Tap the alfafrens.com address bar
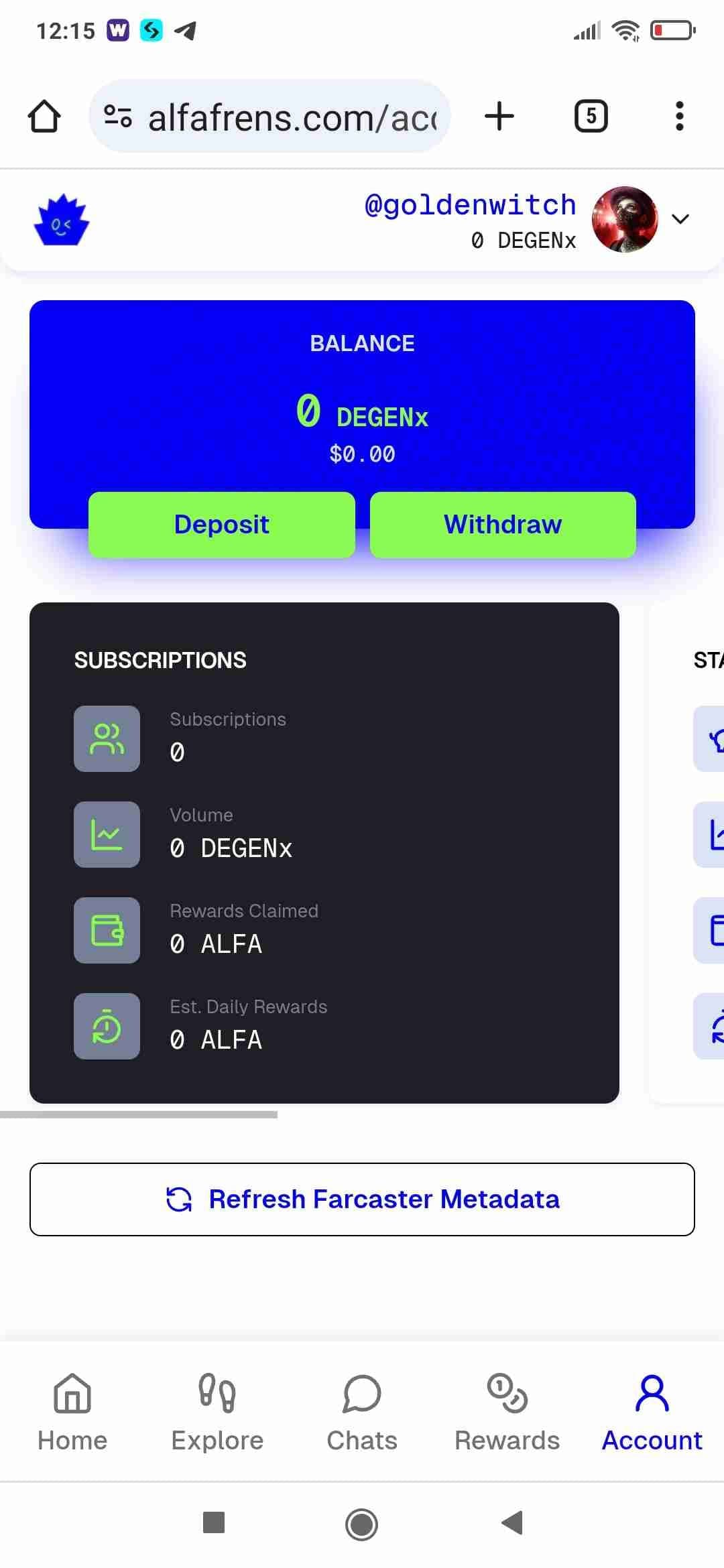 coord(282,117)
